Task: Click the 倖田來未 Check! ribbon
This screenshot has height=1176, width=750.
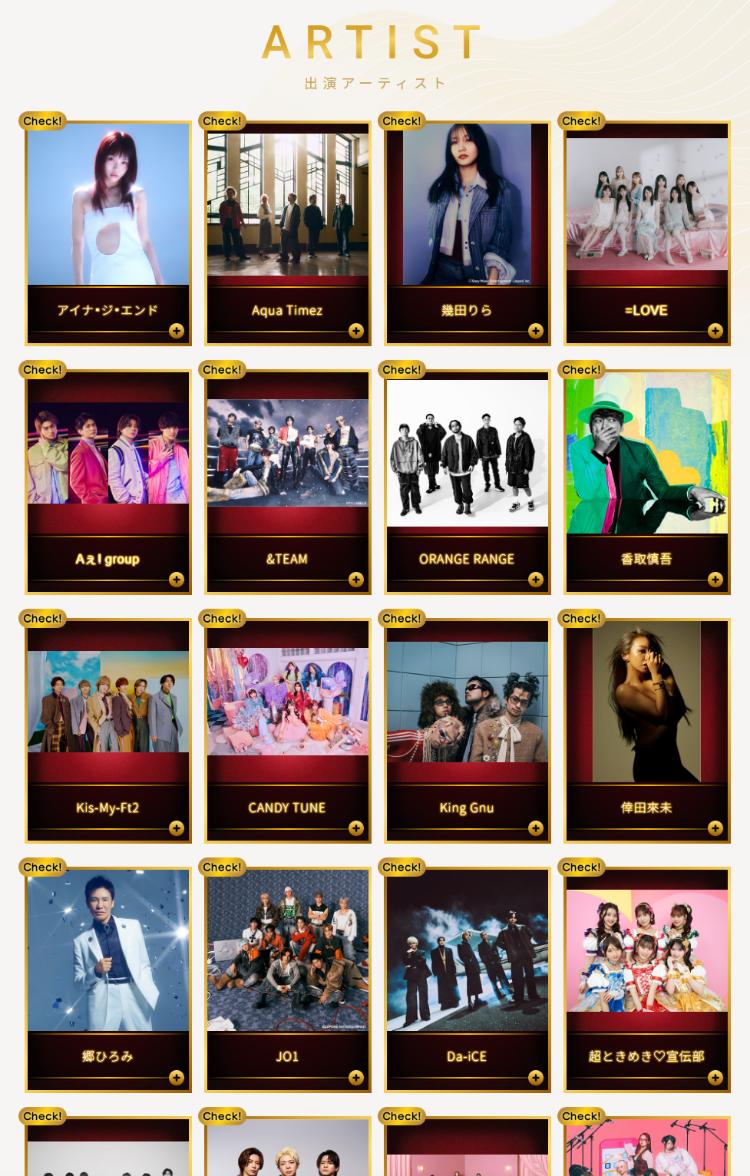Action: point(581,618)
